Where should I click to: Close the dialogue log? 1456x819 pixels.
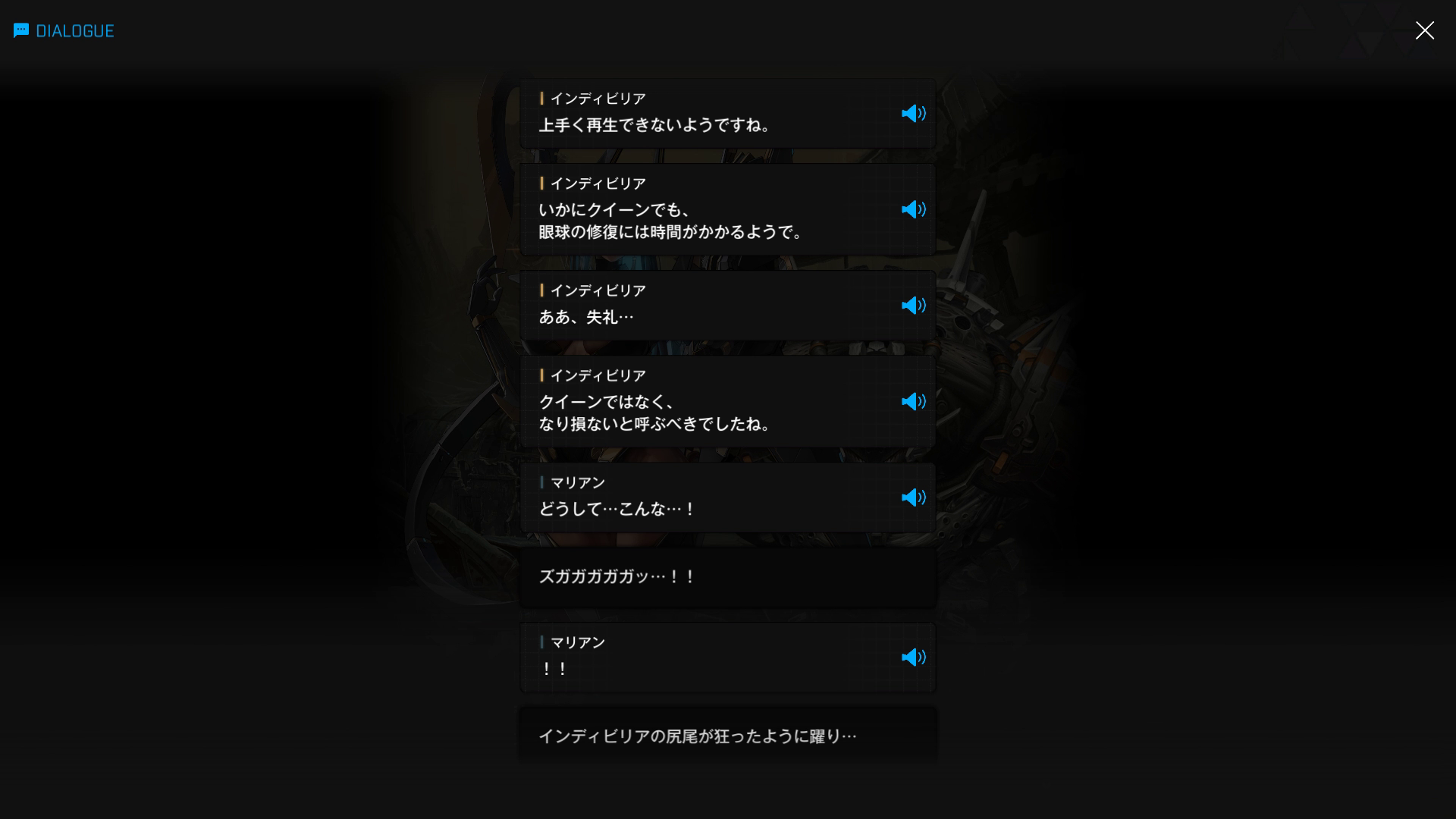coord(1424,30)
